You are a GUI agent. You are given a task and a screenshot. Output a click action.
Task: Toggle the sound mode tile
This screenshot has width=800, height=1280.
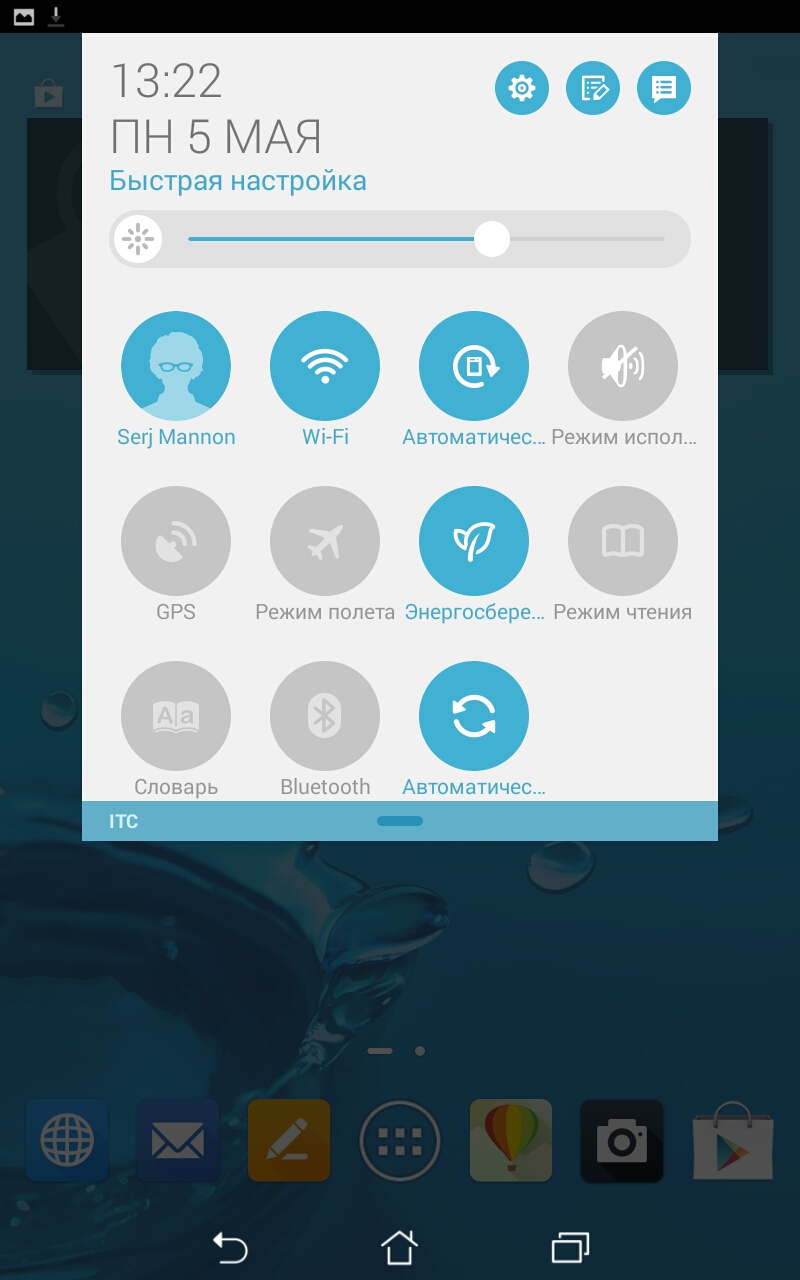tap(623, 365)
